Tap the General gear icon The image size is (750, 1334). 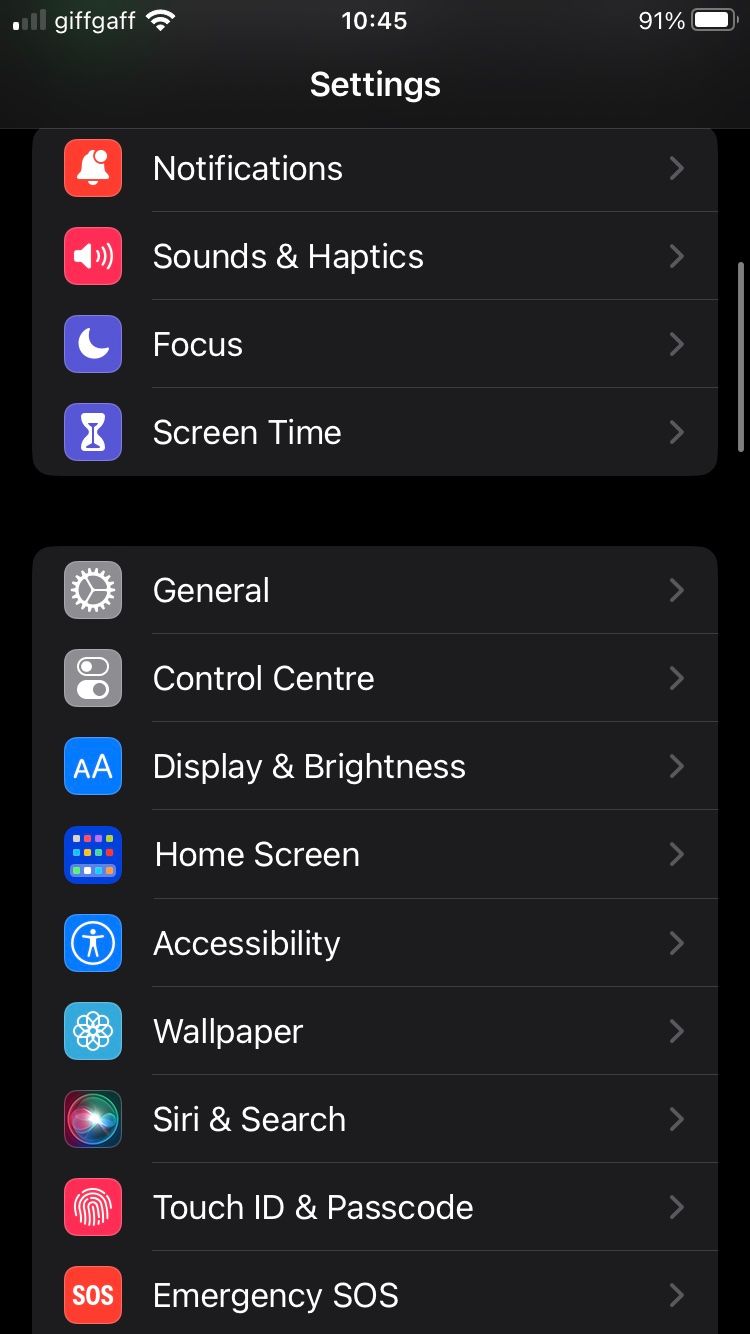tap(92, 590)
